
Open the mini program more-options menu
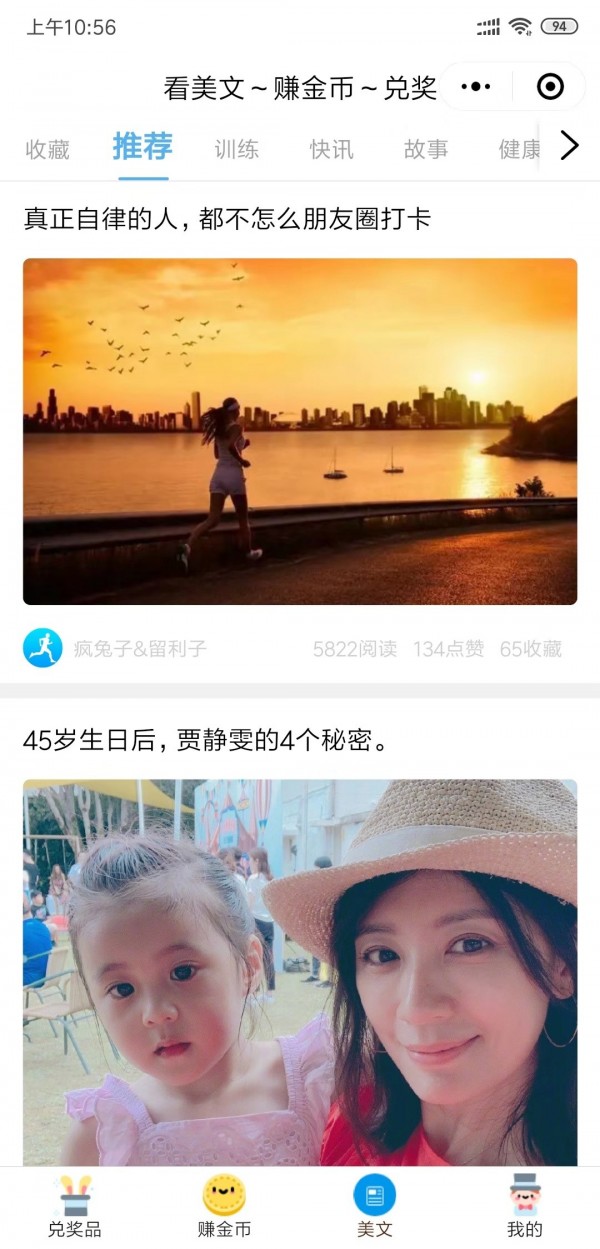[x=480, y=87]
